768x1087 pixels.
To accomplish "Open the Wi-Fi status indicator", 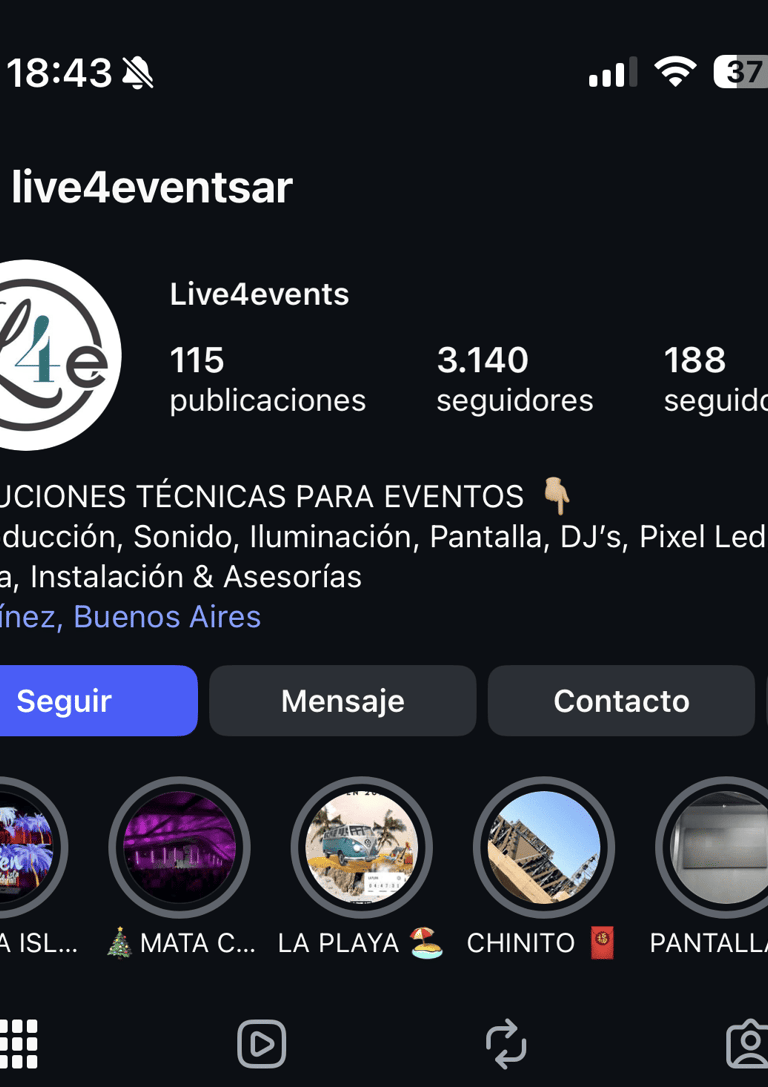I will (x=675, y=70).
